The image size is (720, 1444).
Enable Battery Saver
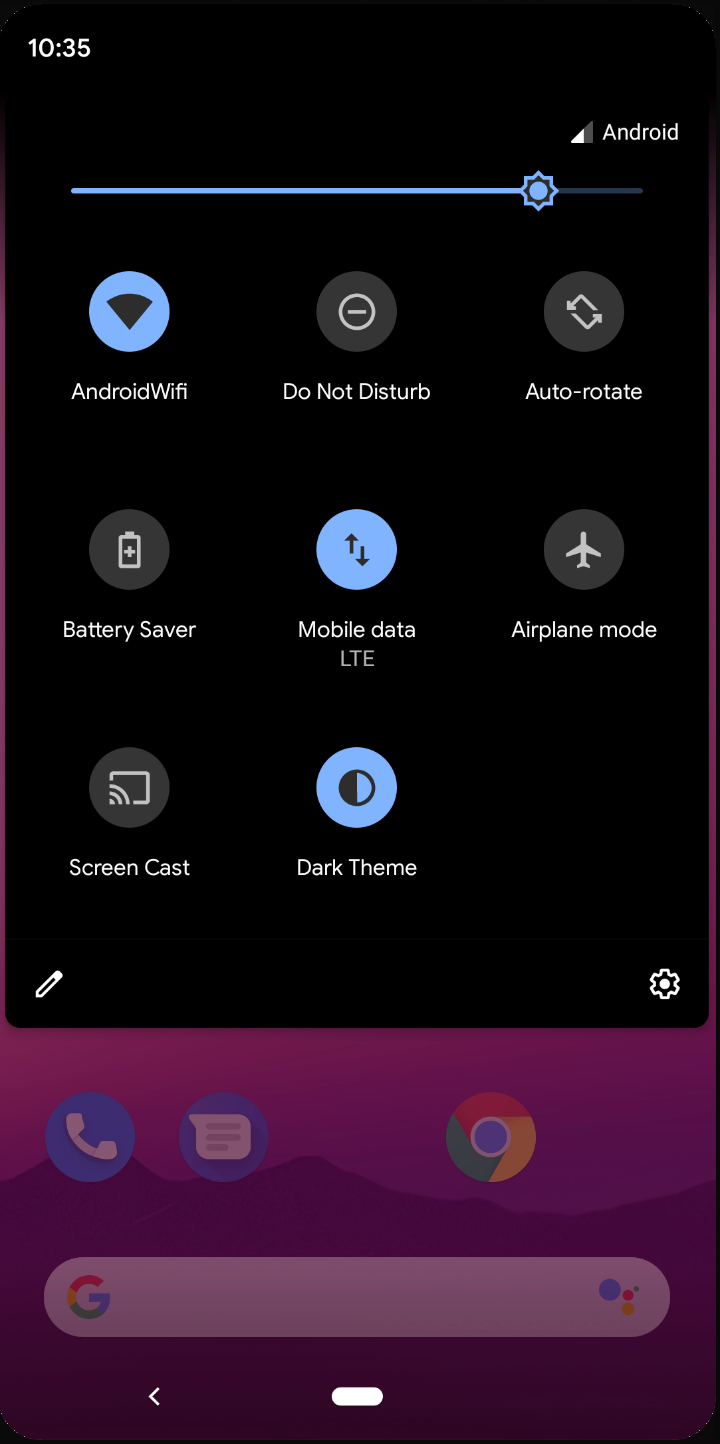[x=129, y=549]
